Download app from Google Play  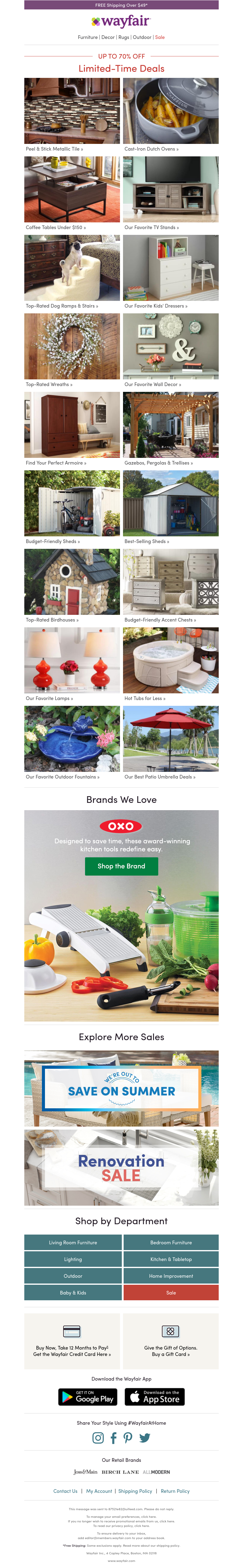(x=87, y=1397)
